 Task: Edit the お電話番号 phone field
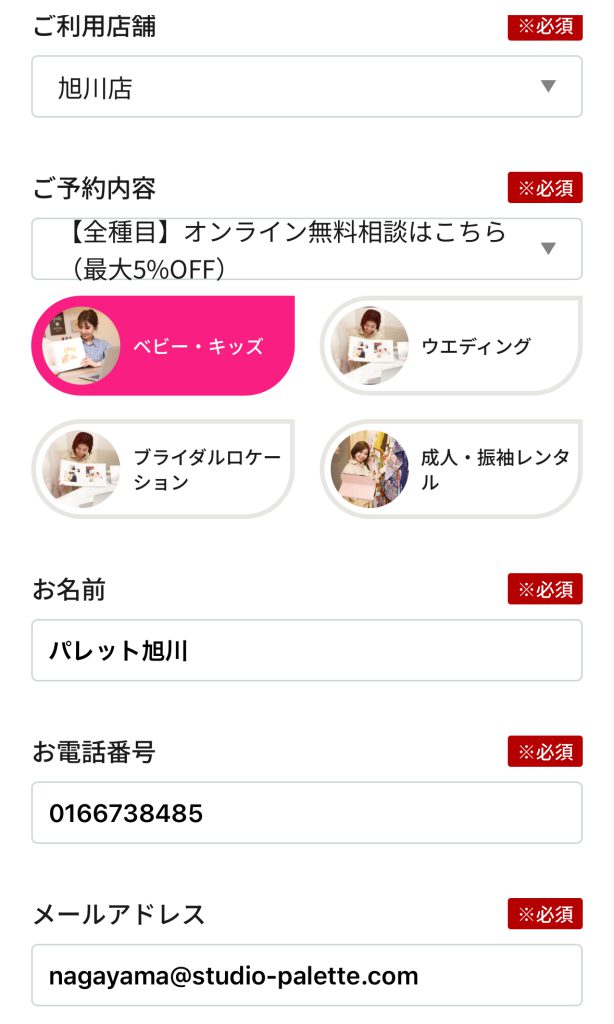point(306,813)
